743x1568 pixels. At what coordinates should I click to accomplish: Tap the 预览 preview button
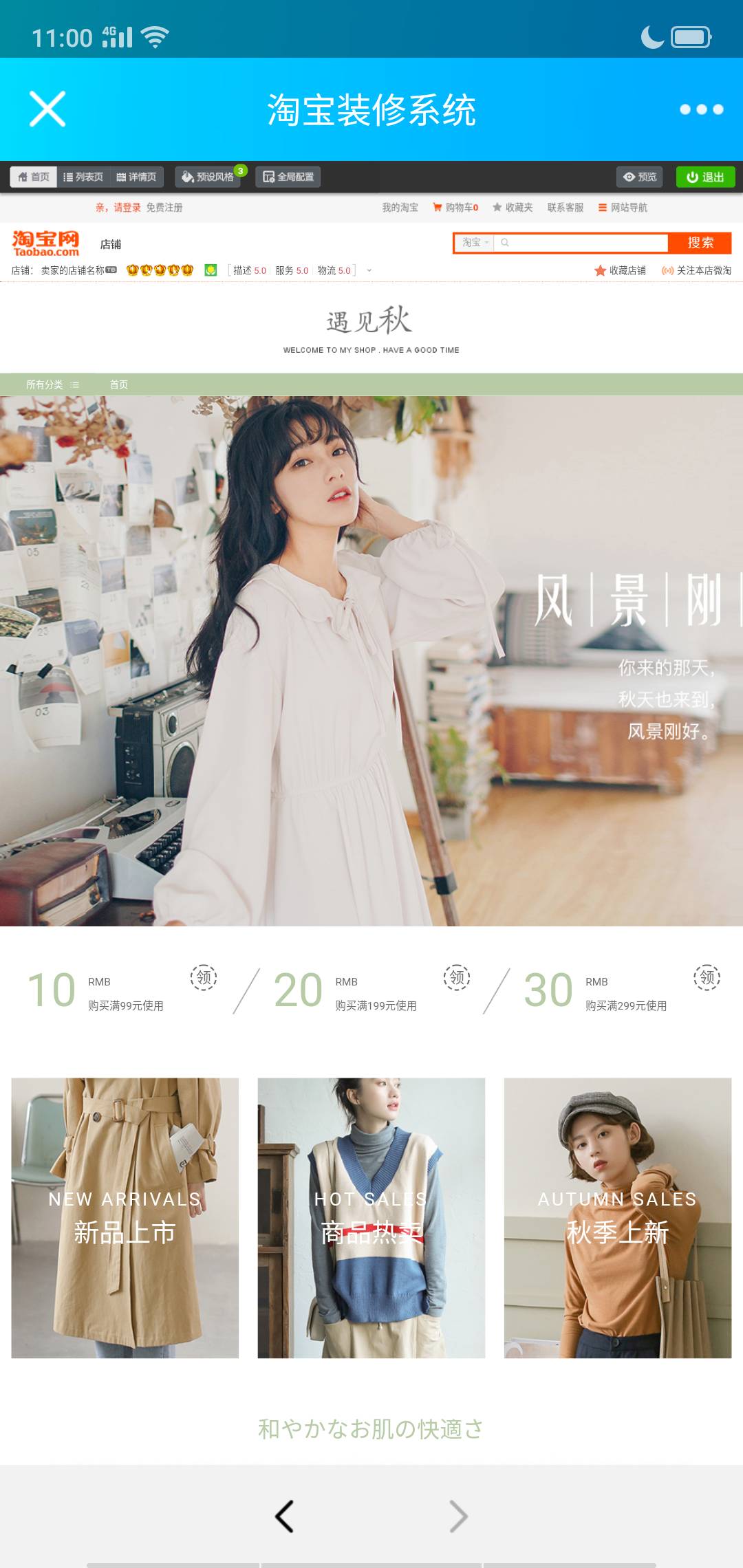point(640,177)
